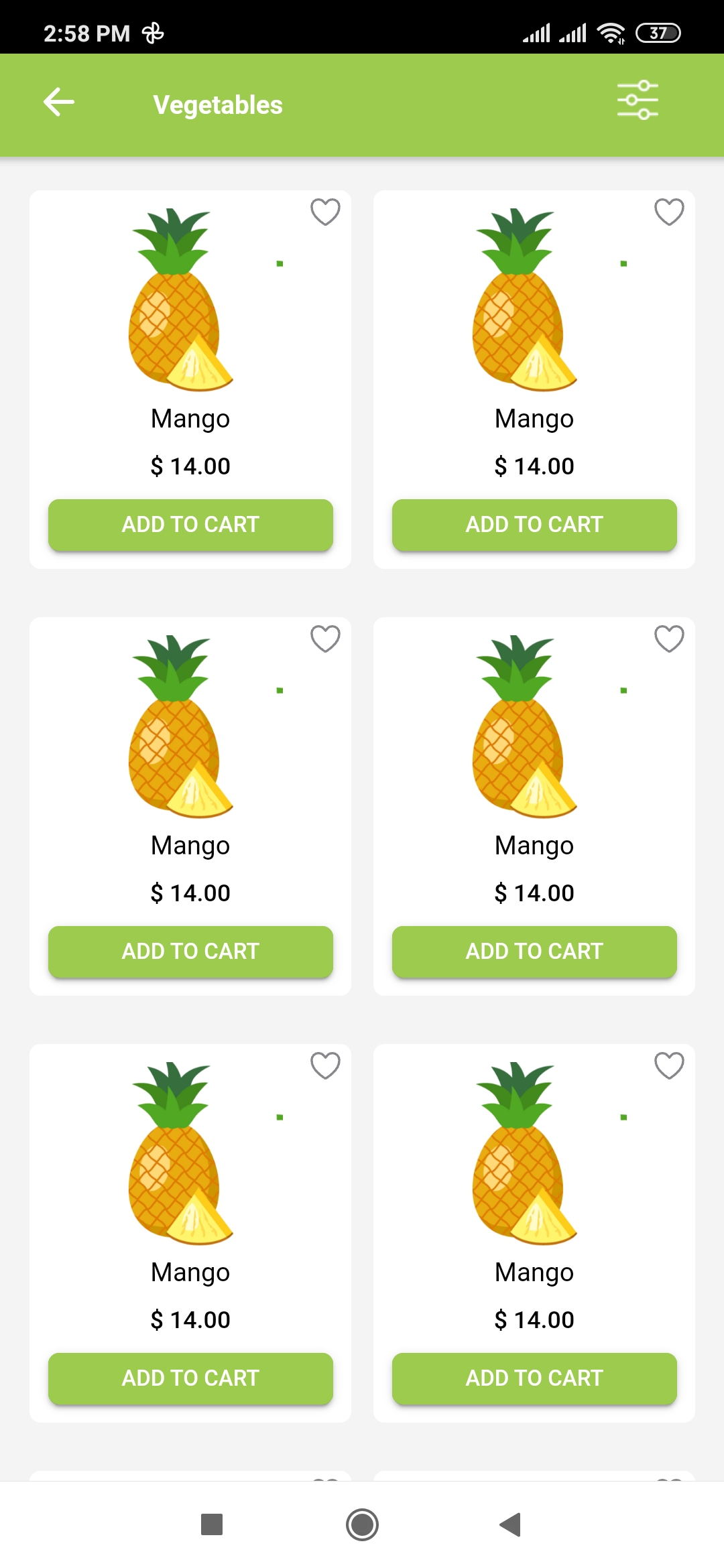Tap the system home button
This screenshot has height=1568, width=724.
pyautogui.click(x=362, y=1524)
